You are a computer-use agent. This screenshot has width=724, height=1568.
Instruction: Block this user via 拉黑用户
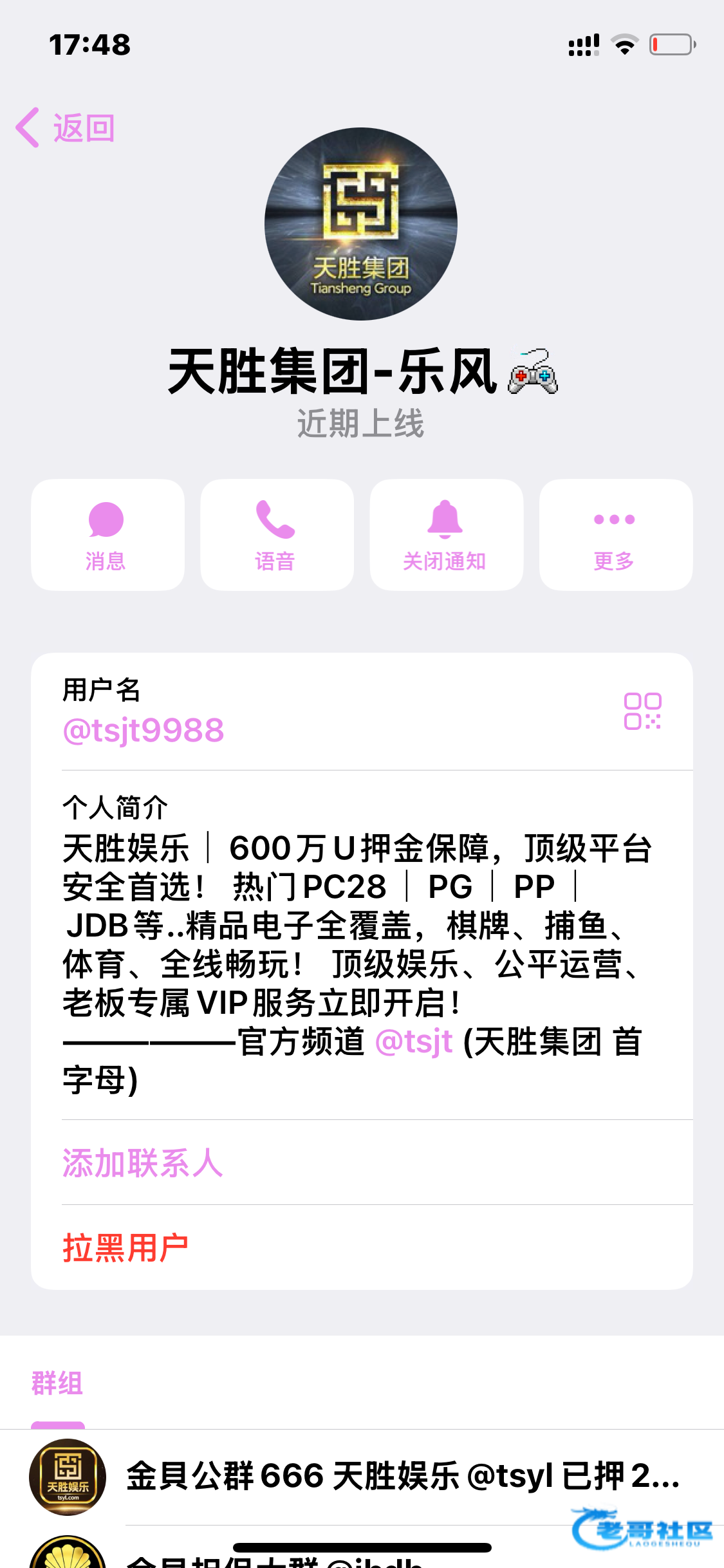tap(125, 1247)
